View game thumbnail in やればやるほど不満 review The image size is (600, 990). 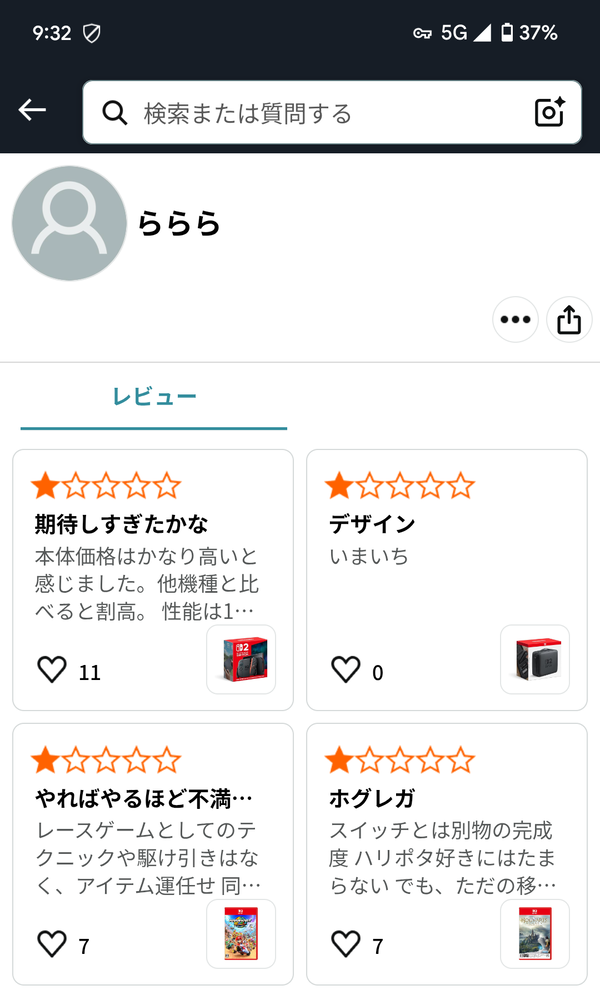pos(241,934)
